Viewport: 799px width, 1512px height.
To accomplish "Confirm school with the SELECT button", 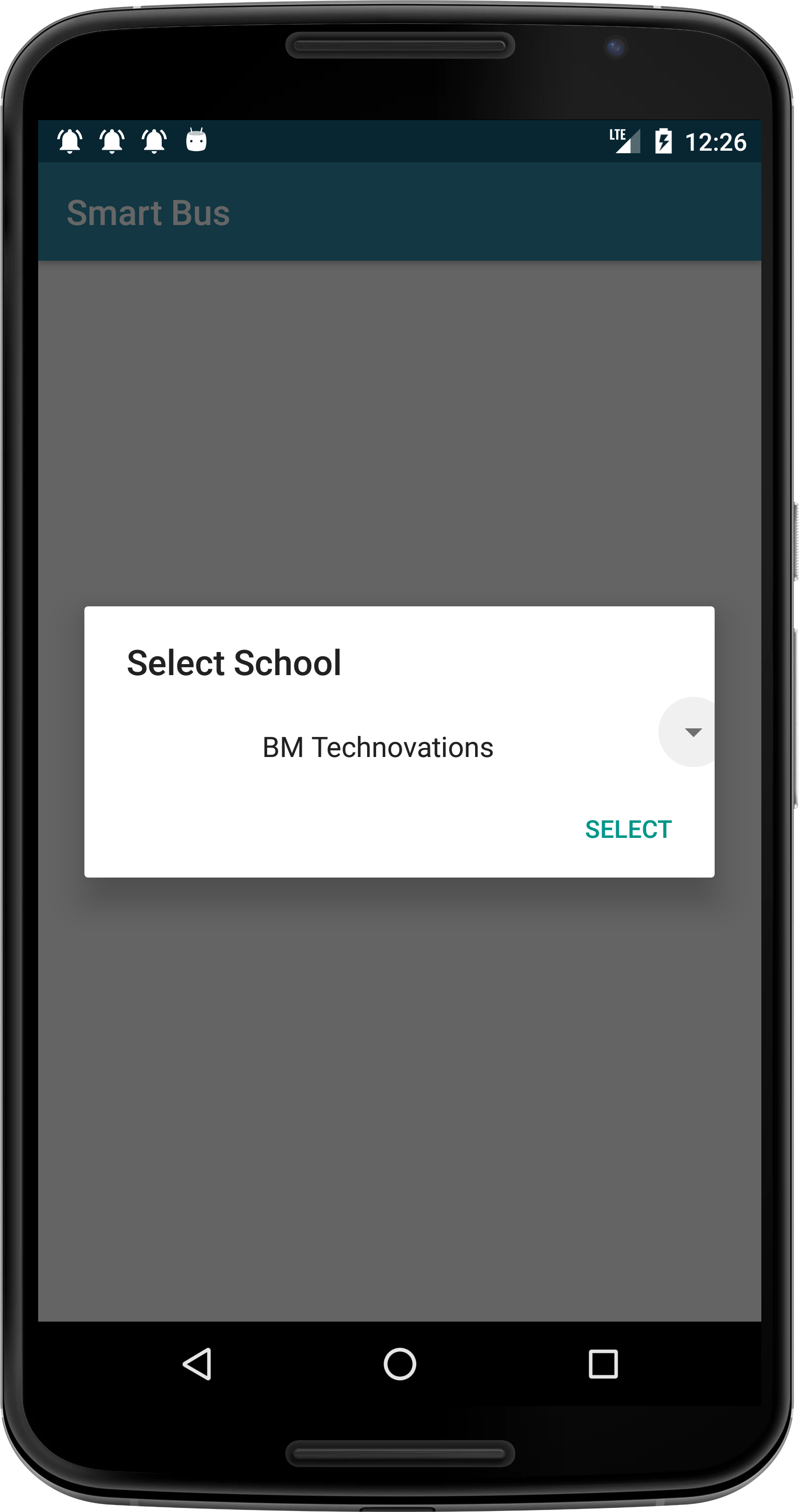I will tap(628, 829).
